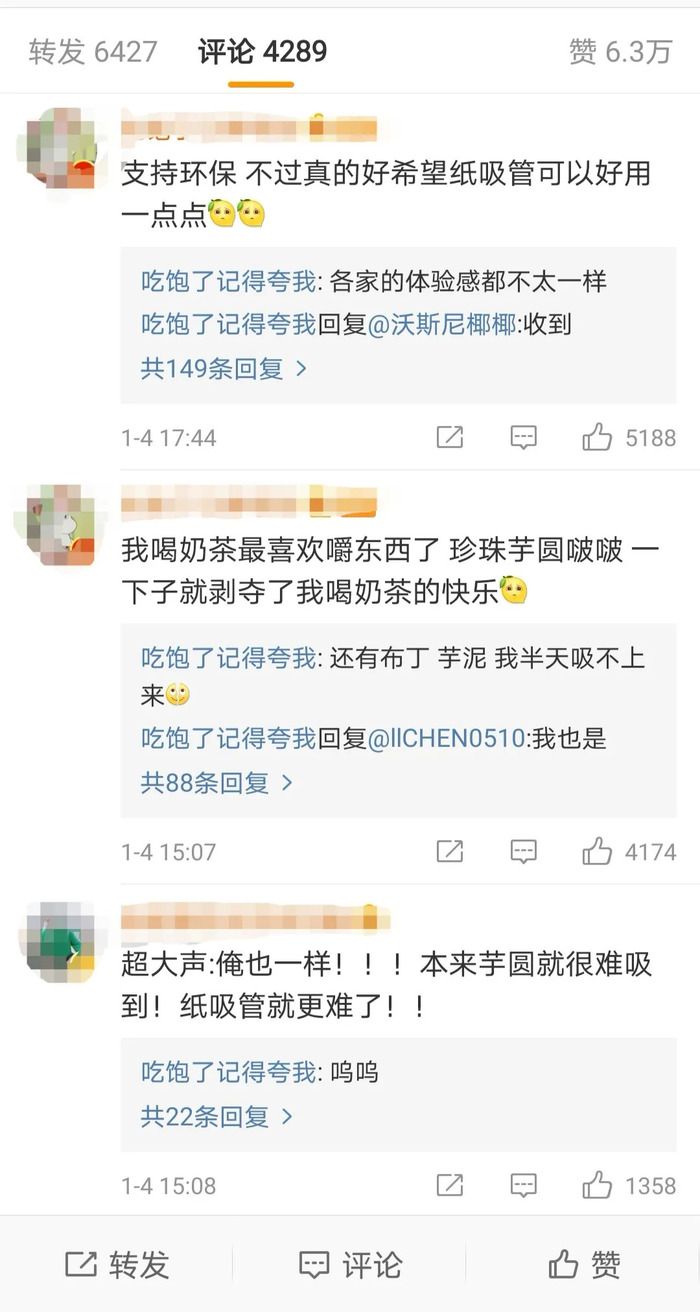The height and width of the screenshot is (1312, 700).
Task: Reply to the comment posted 1-4 17:44
Action: pyautogui.click(x=524, y=437)
